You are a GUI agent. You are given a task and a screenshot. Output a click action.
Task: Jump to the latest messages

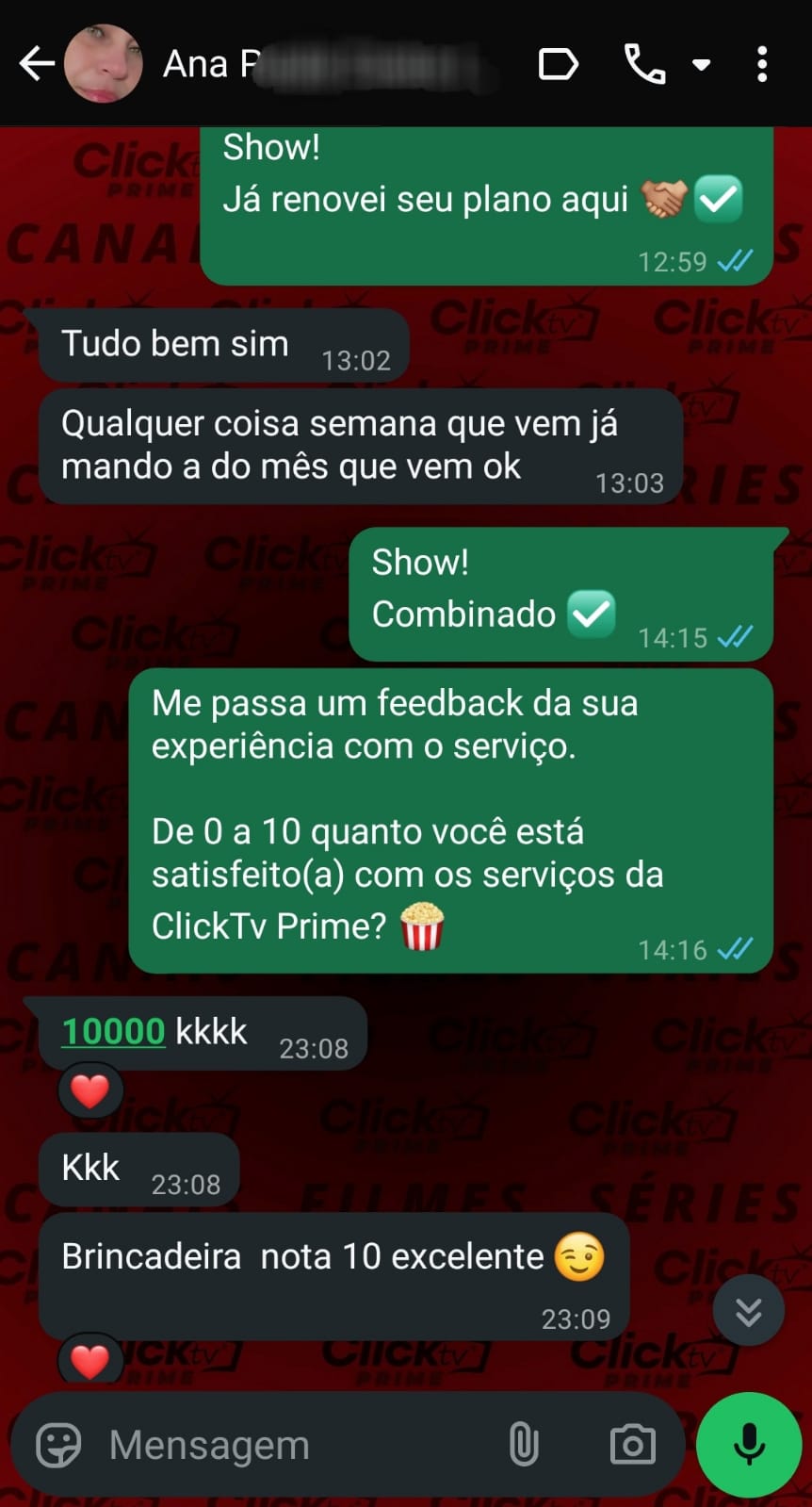point(748,1311)
